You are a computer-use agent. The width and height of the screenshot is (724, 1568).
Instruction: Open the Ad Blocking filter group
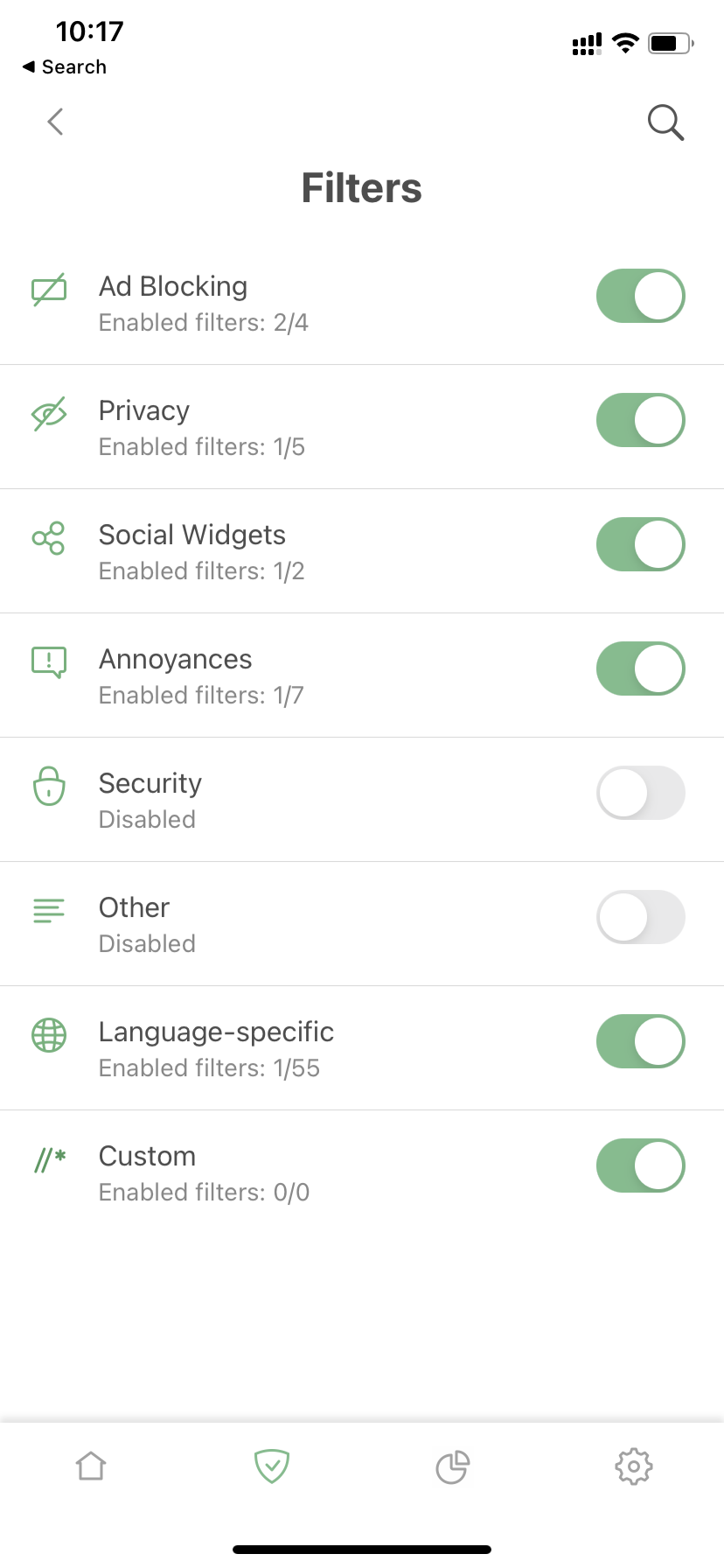tap(262, 303)
